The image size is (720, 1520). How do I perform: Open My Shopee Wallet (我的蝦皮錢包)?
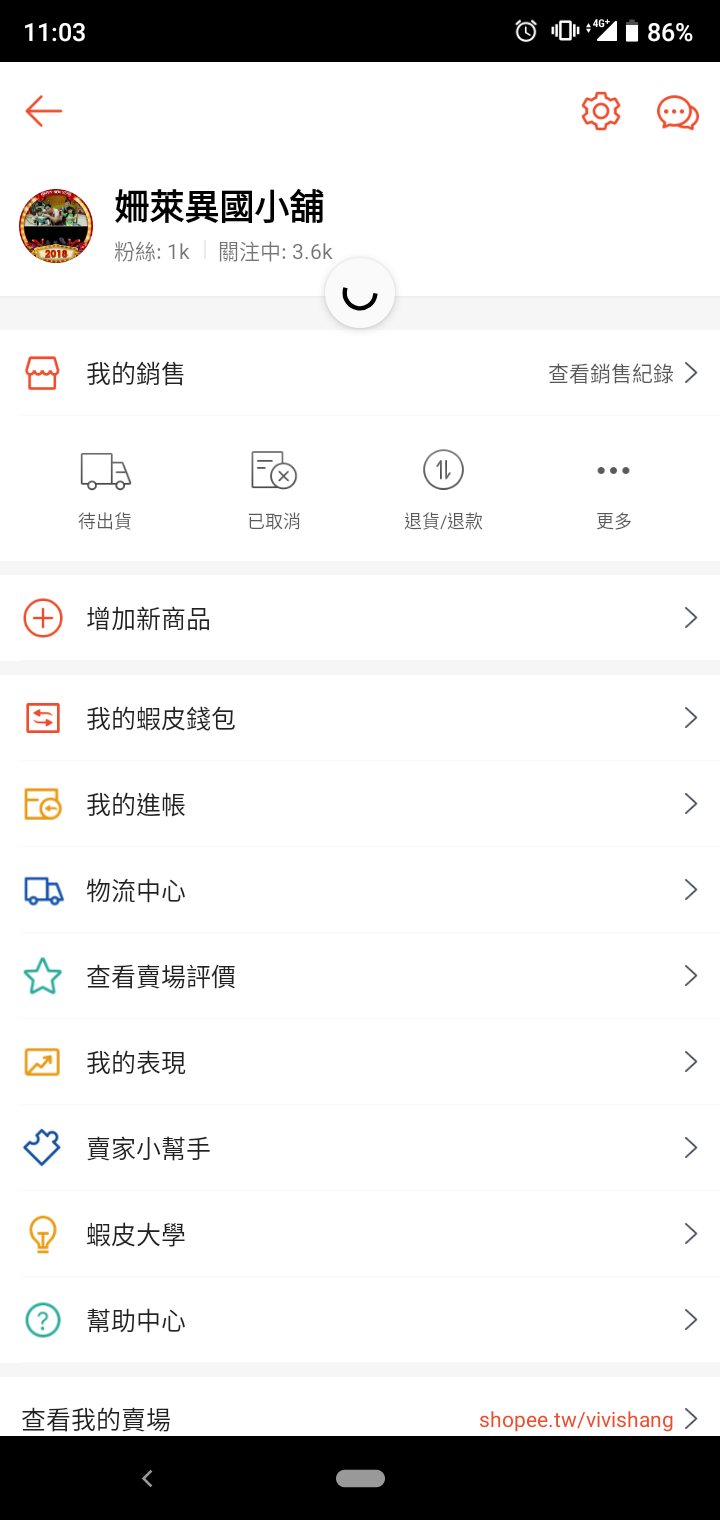(360, 718)
